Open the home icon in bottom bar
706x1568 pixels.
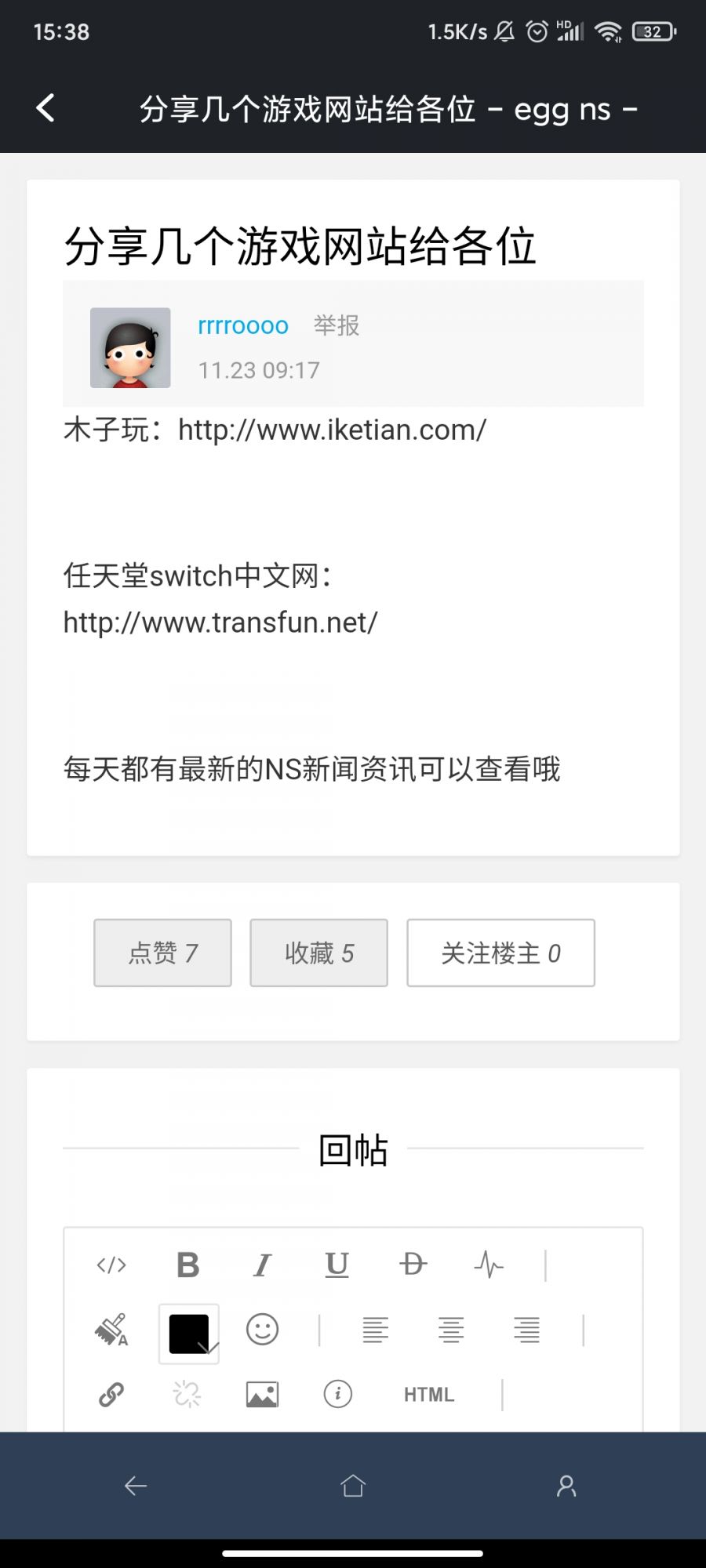coord(353,1486)
